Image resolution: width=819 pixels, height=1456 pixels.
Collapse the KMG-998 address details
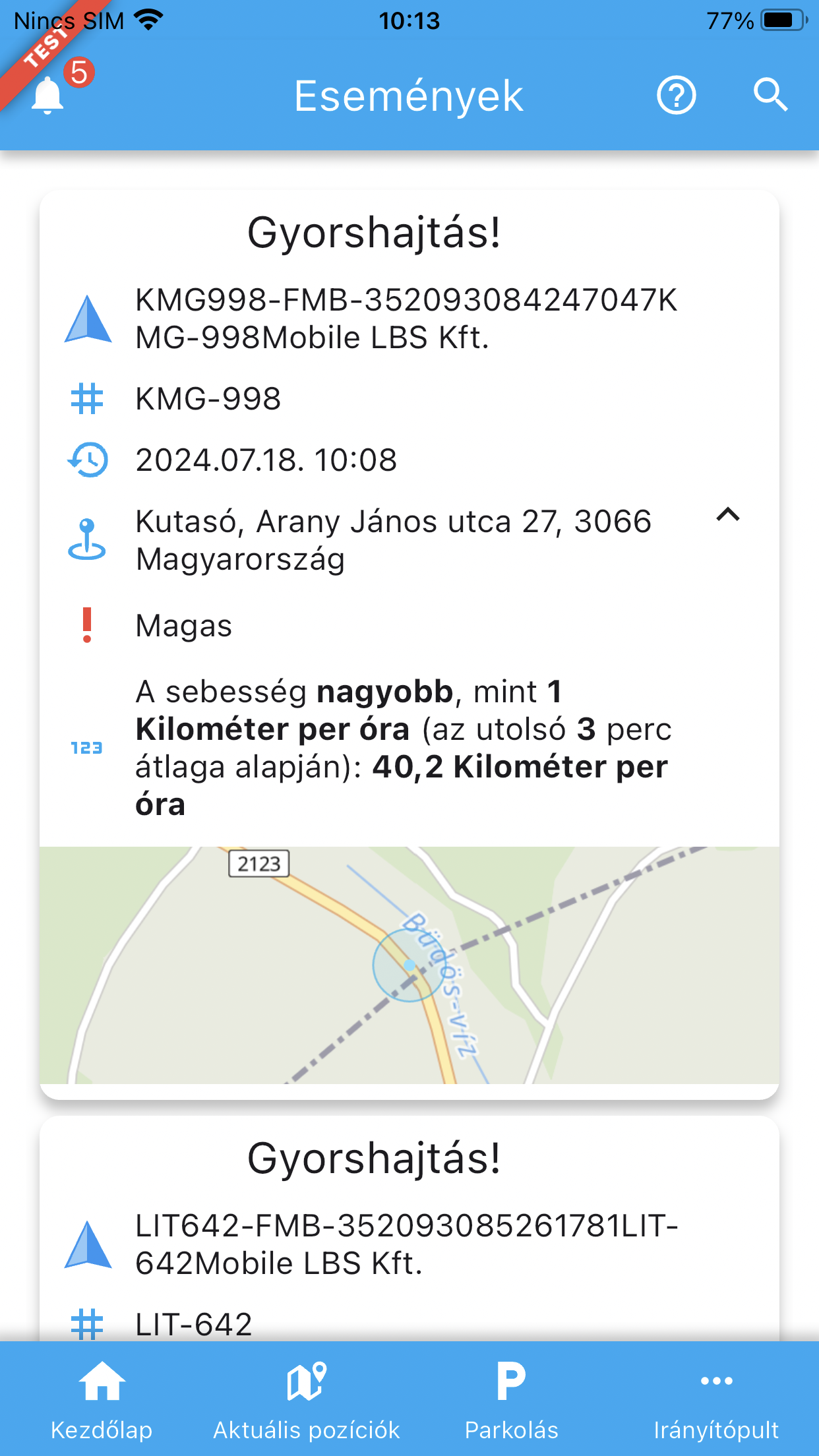pyautogui.click(x=728, y=515)
